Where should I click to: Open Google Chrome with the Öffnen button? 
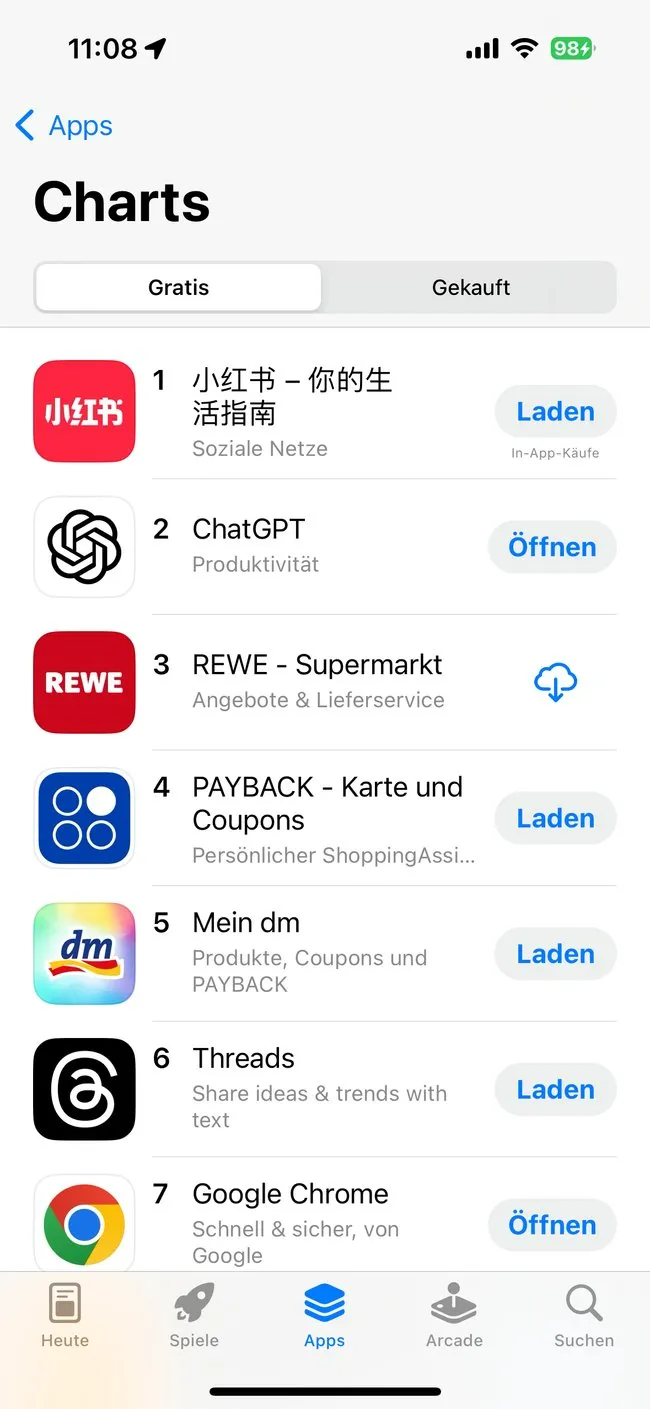click(552, 1225)
